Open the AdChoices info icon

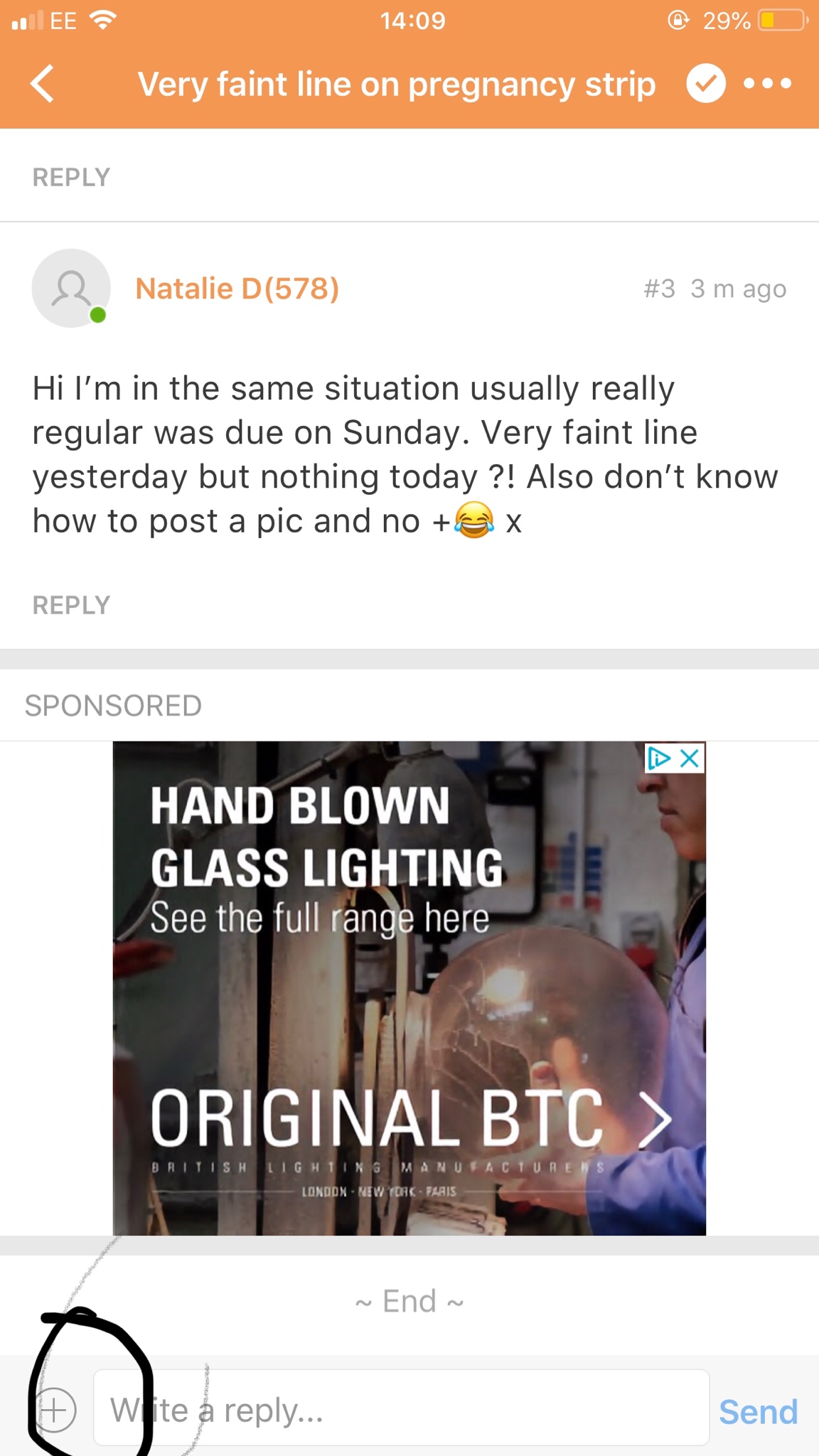pyautogui.click(x=658, y=759)
